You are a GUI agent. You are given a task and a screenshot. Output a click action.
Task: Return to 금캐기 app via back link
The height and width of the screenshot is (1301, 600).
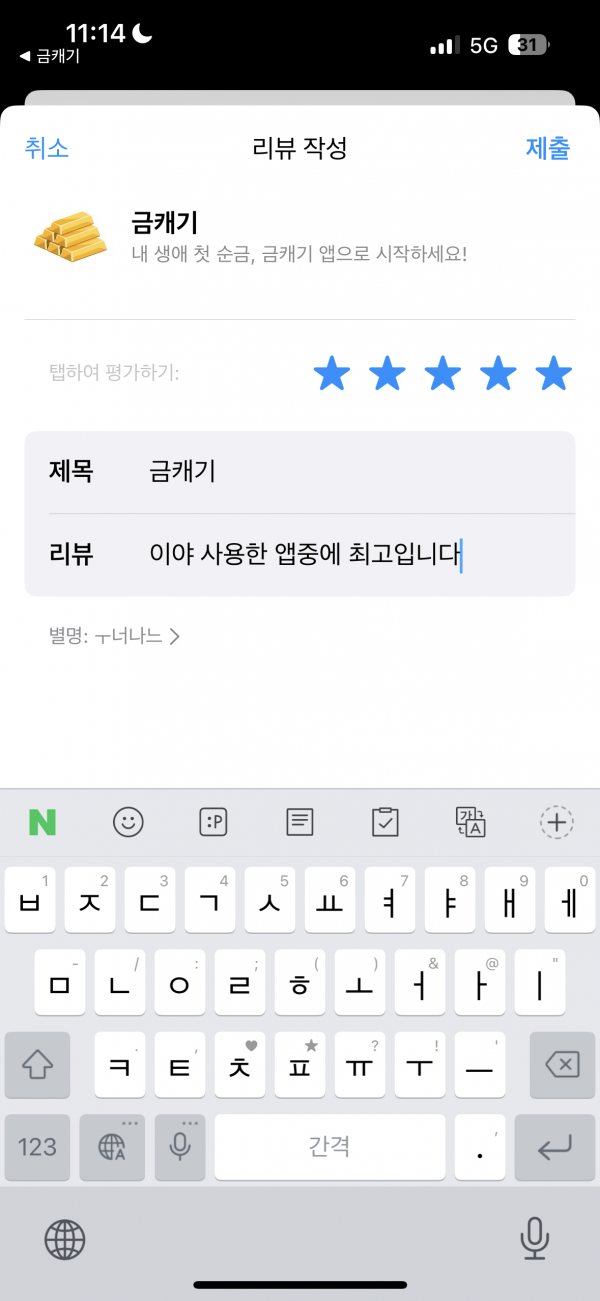pos(49,57)
